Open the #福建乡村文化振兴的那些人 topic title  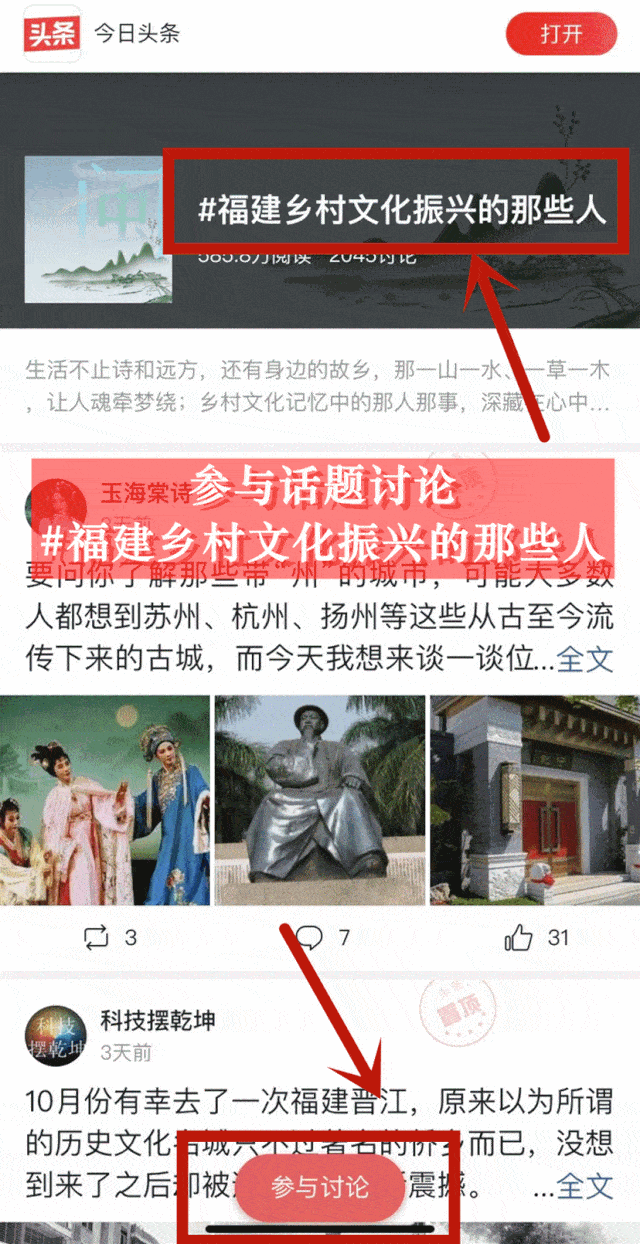402,211
